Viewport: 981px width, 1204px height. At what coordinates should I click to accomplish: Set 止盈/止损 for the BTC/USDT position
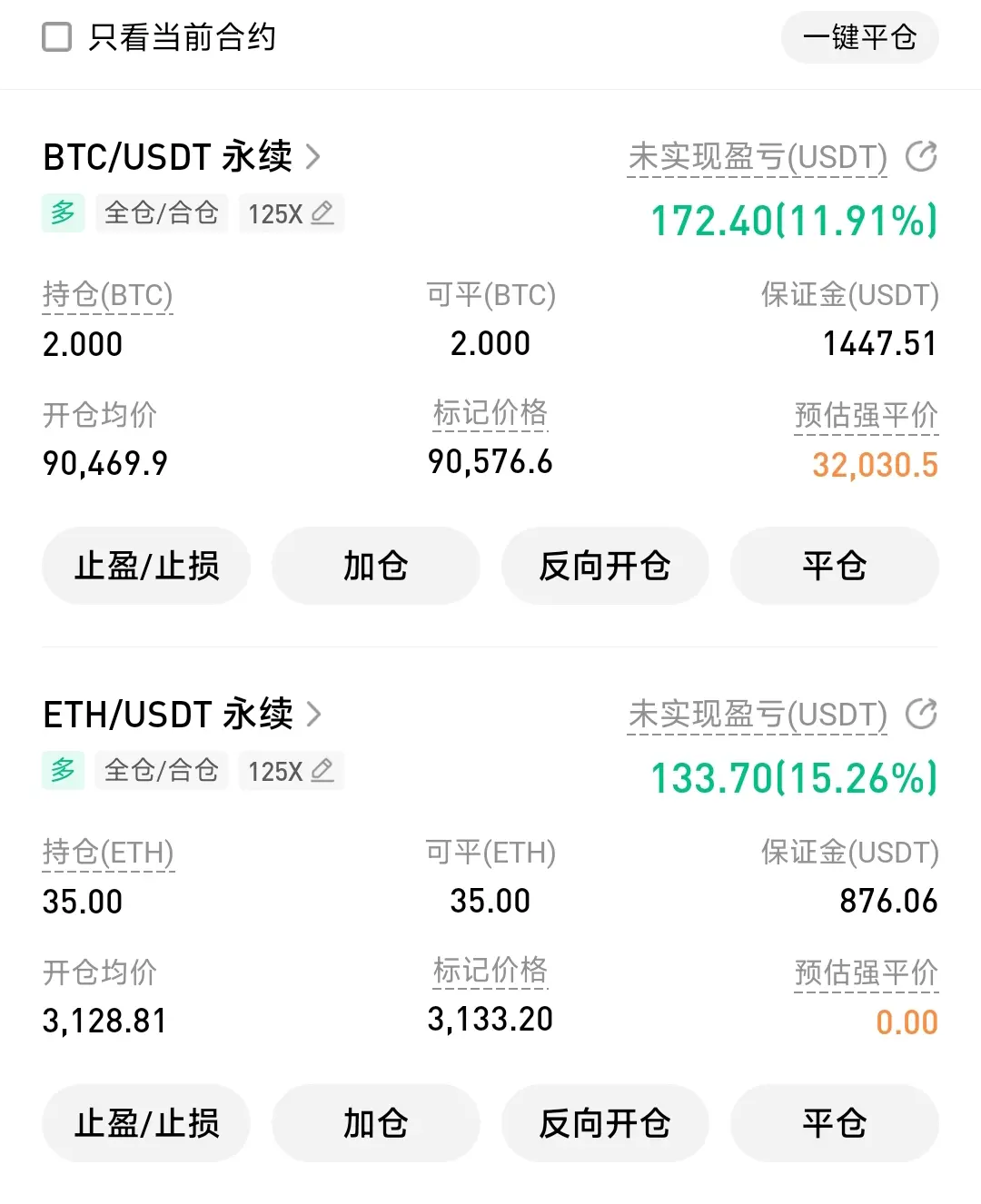(x=146, y=566)
